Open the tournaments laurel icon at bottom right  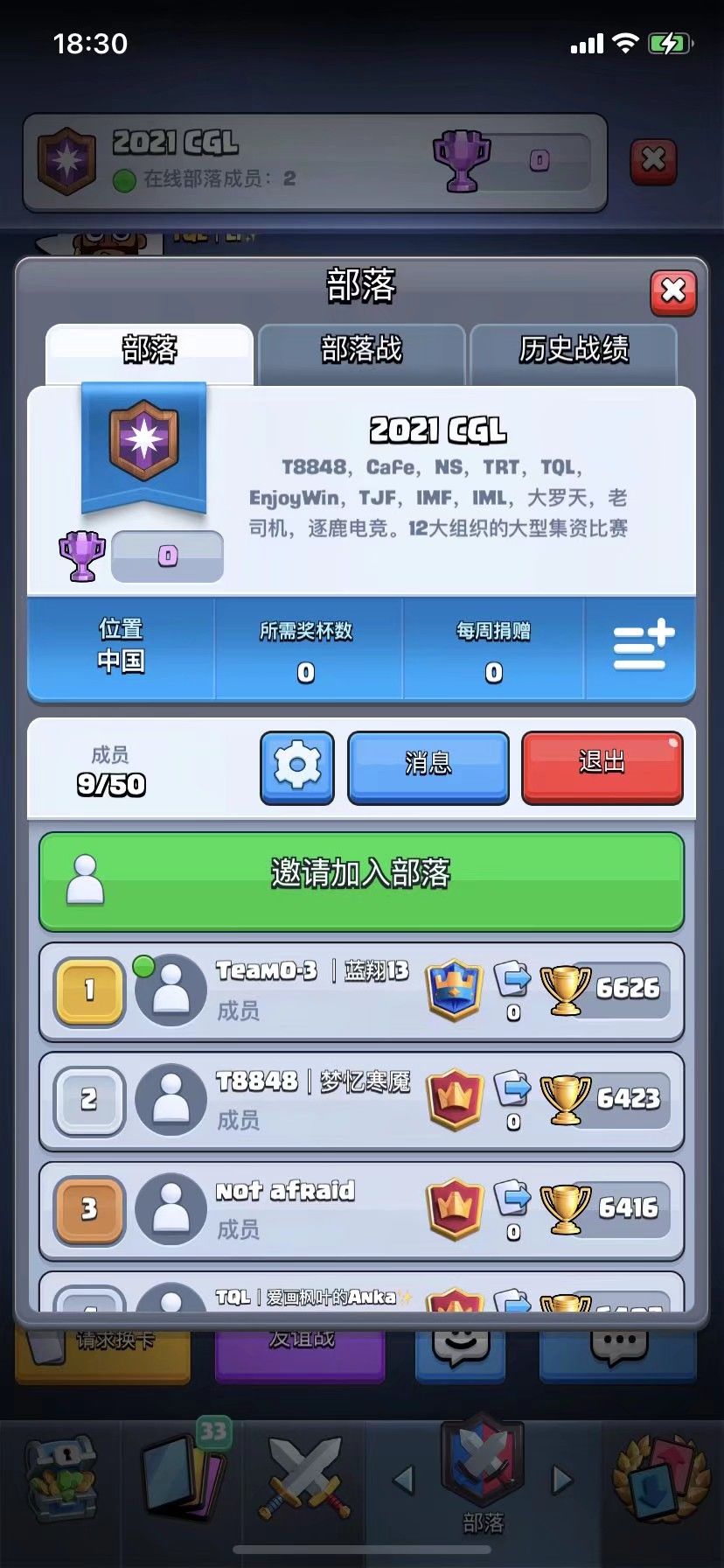click(662, 1479)
